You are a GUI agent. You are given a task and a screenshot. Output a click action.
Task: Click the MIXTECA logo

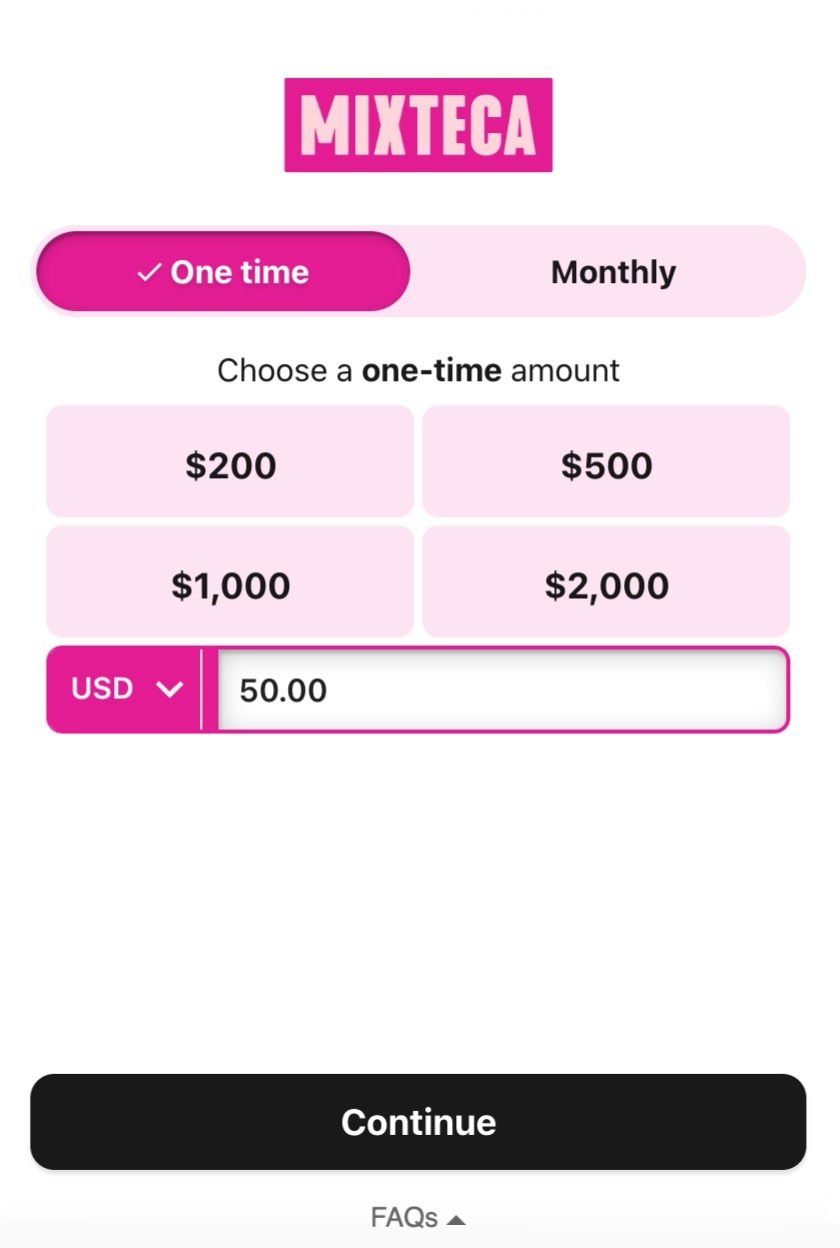tap(418, 127)
